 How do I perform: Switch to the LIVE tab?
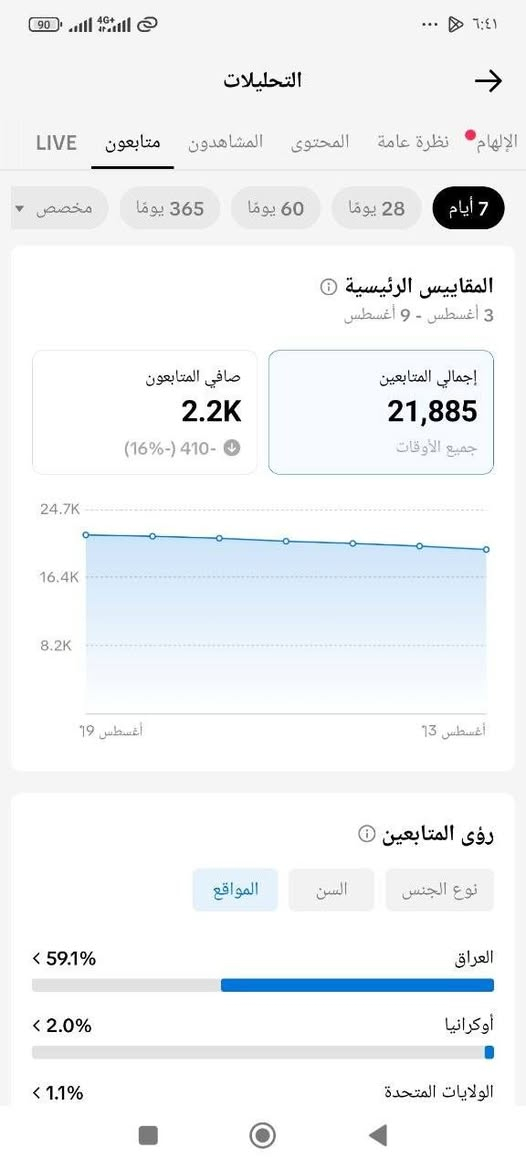pos(56,142)
